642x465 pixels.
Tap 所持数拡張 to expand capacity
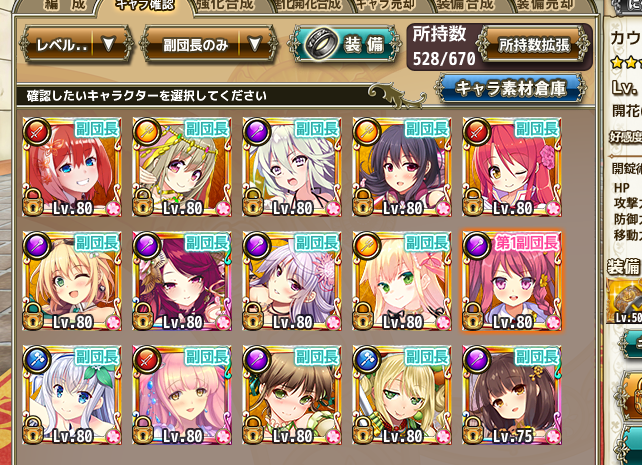(533, 46)
